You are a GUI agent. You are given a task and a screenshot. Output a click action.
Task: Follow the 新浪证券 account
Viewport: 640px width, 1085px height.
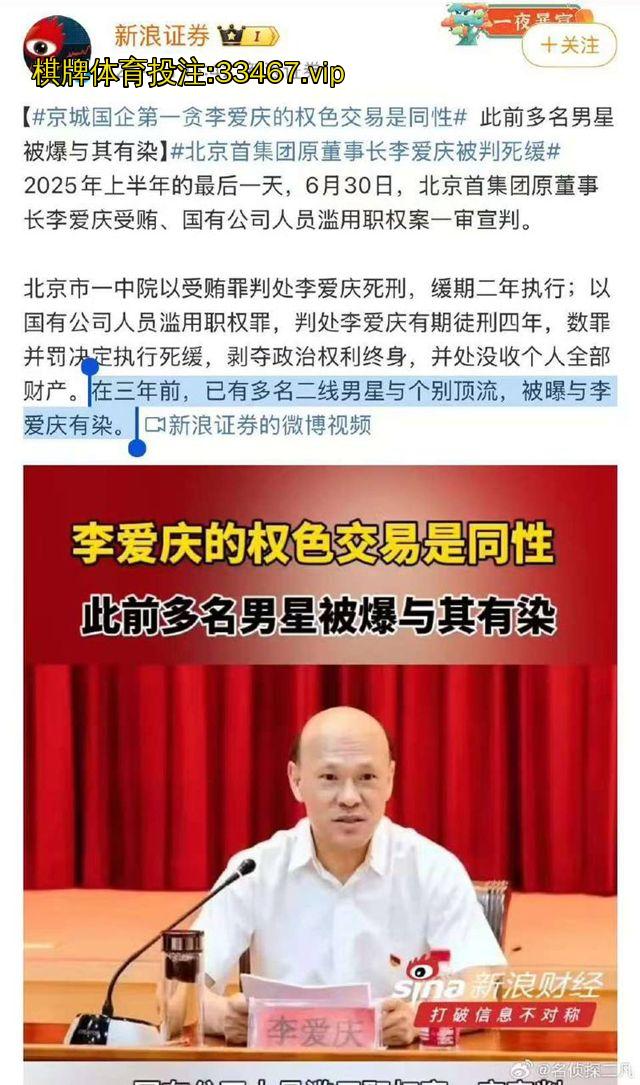571,45
